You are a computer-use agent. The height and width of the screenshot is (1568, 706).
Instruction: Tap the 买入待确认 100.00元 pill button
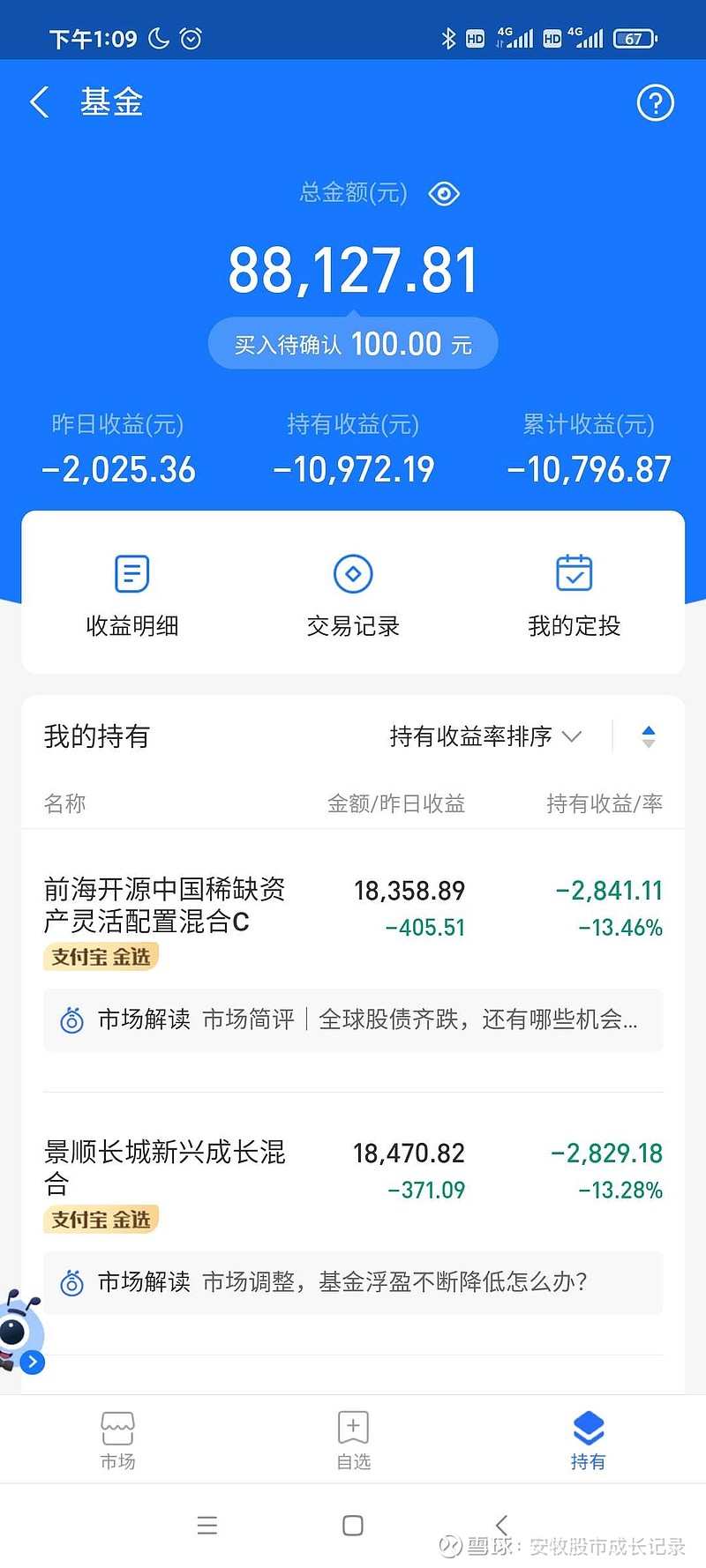point(352,343)
